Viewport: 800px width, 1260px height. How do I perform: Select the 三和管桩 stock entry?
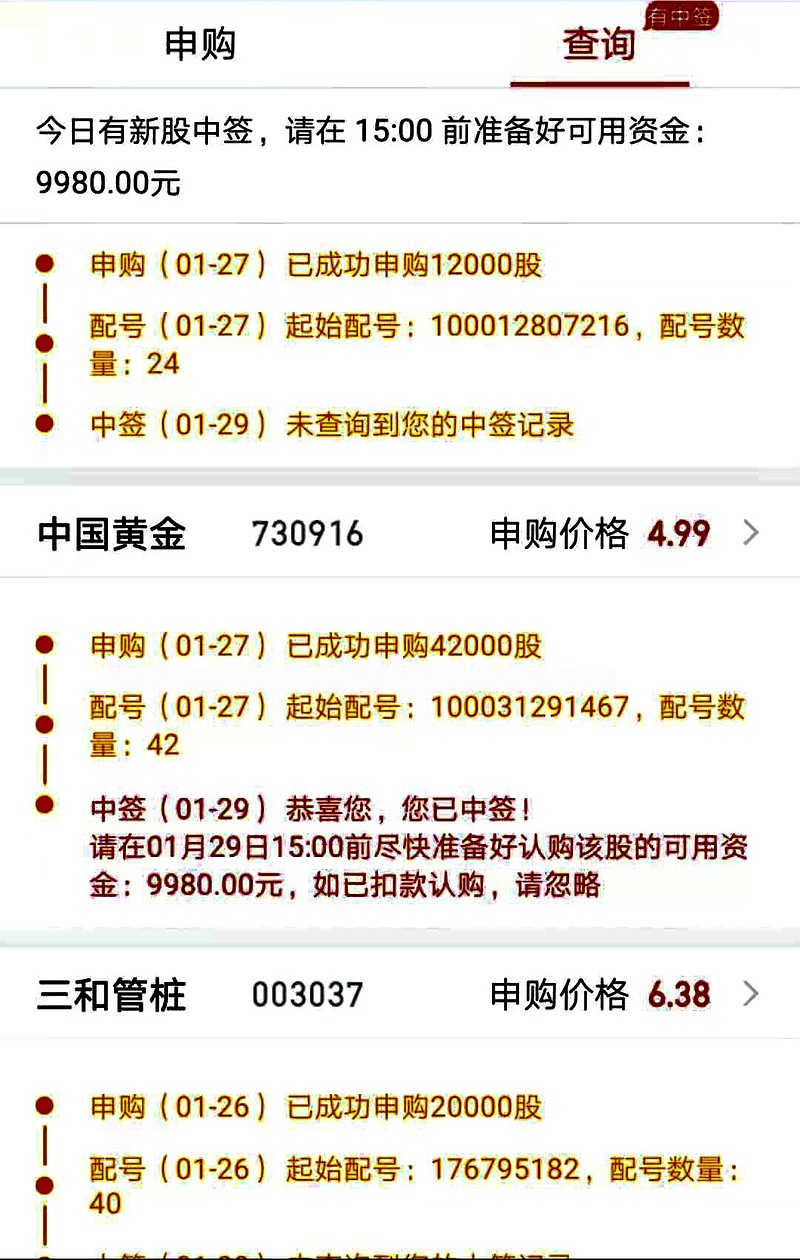coord(110,994)
